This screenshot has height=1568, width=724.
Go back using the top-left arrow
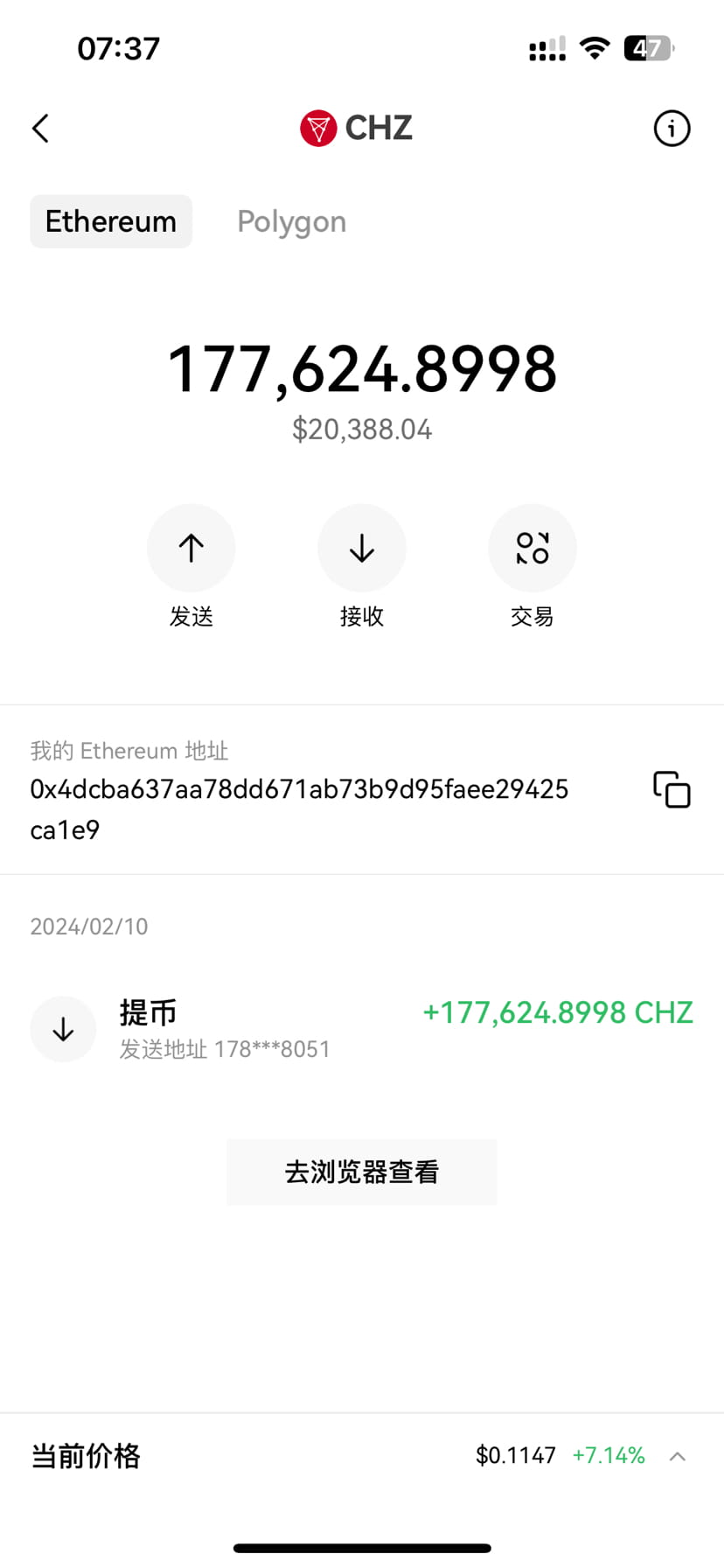tap(40, 129)
